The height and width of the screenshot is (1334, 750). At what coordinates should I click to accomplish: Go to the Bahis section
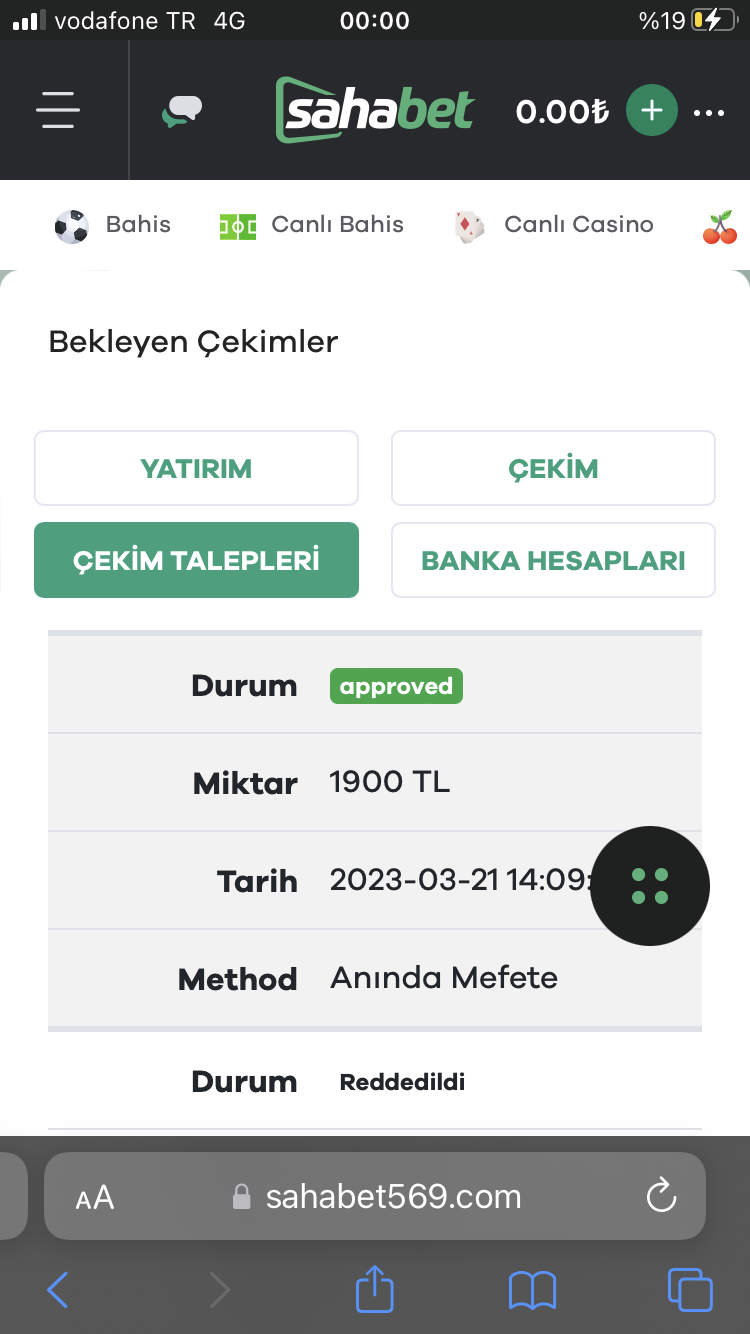pyautogui.click(x=113, y=225)
